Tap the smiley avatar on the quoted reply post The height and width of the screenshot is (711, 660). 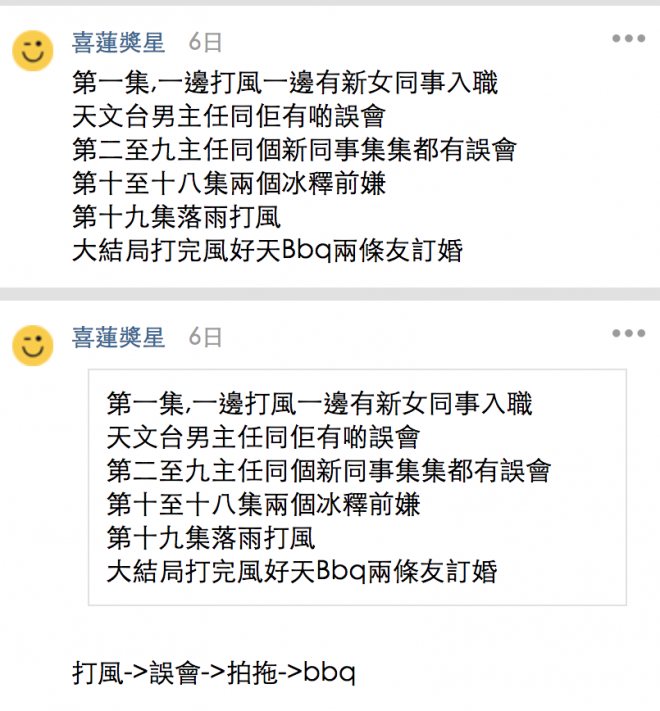point(32,345)
